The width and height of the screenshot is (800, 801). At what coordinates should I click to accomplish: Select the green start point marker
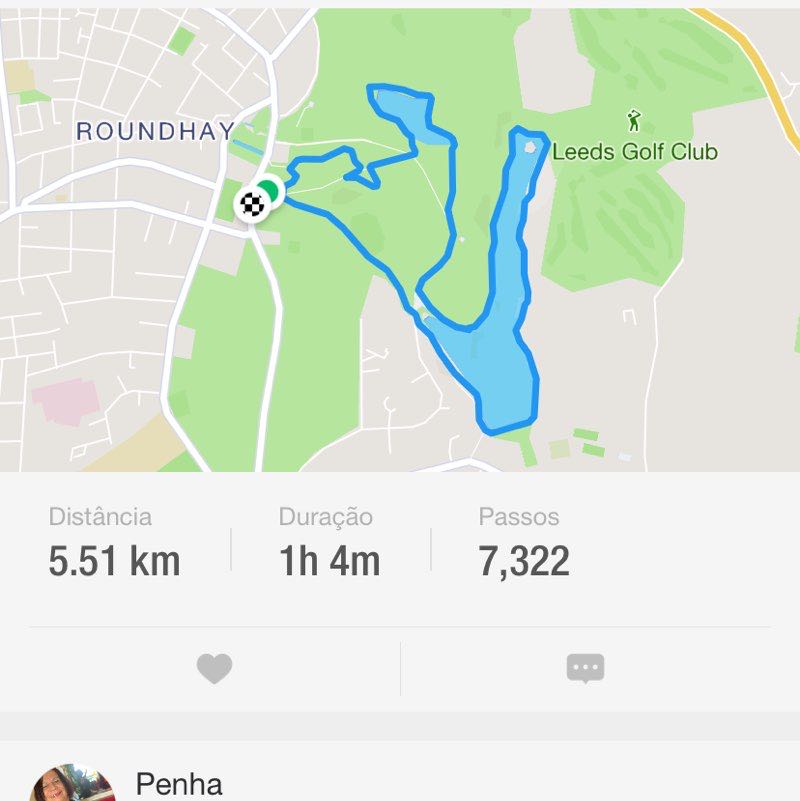pyautogui.click(x=271, y=189)
